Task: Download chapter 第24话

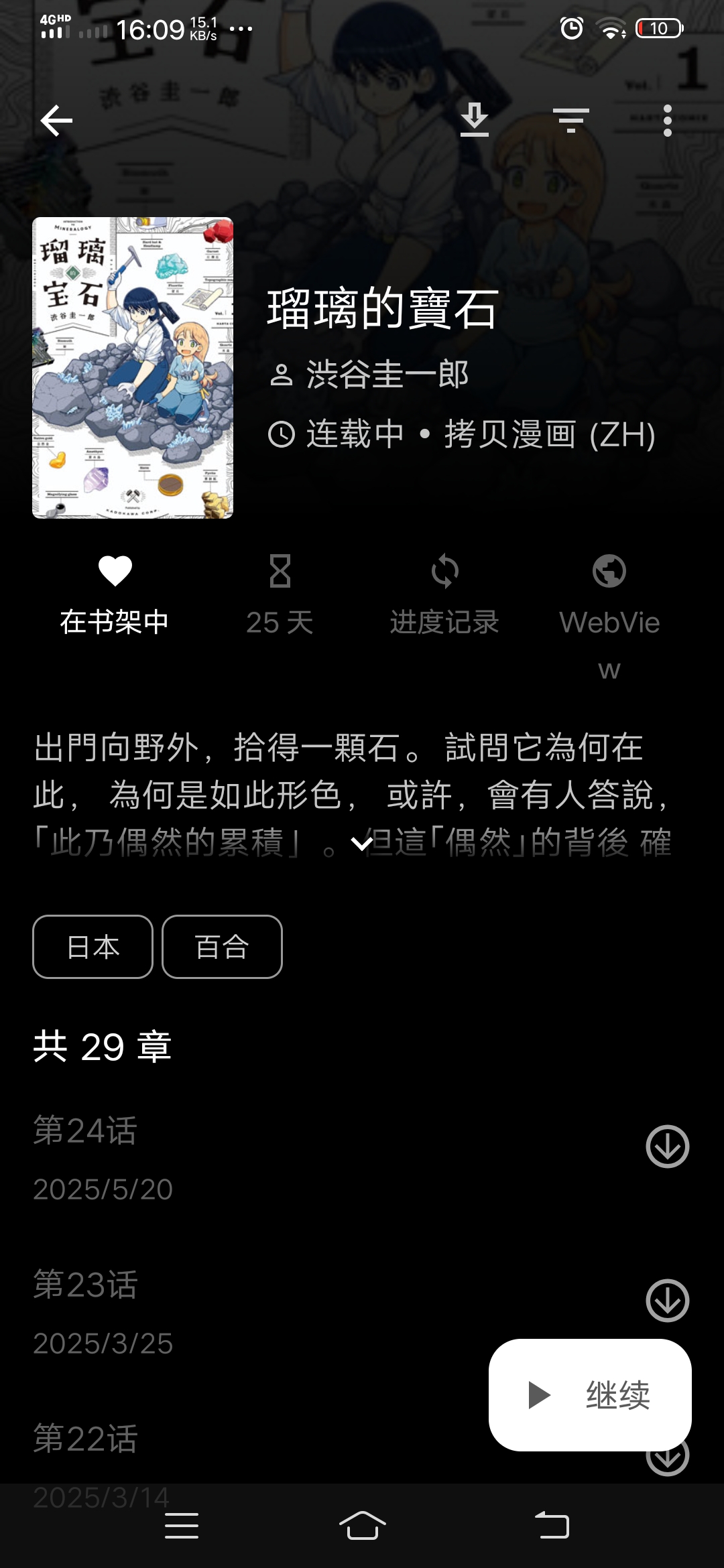Action: point(667,1147)
